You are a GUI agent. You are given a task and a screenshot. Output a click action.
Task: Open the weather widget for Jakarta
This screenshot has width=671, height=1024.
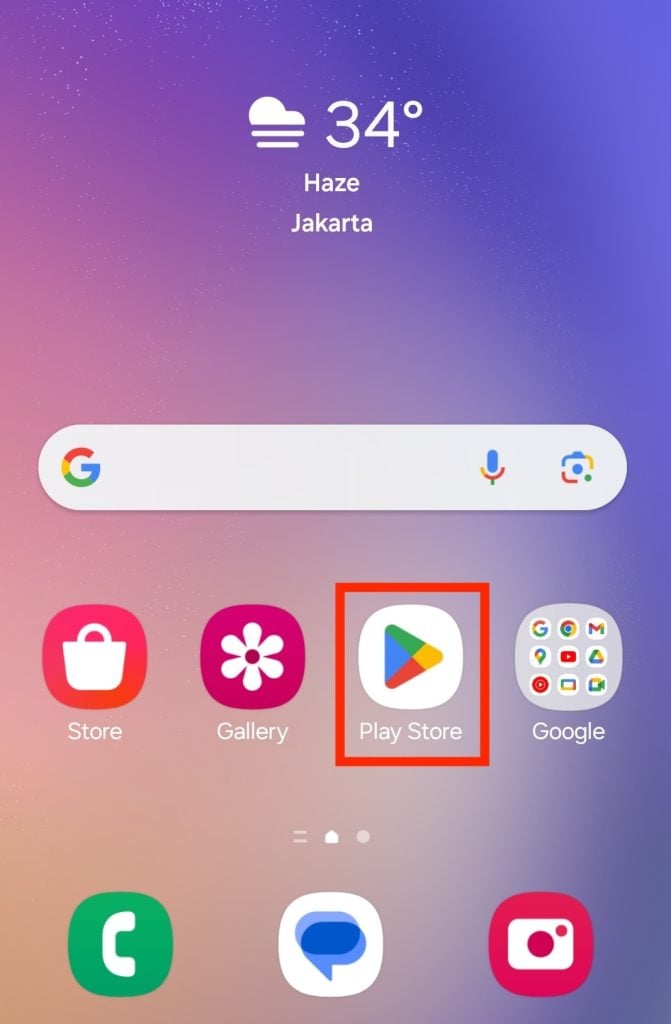coord(334,160)
